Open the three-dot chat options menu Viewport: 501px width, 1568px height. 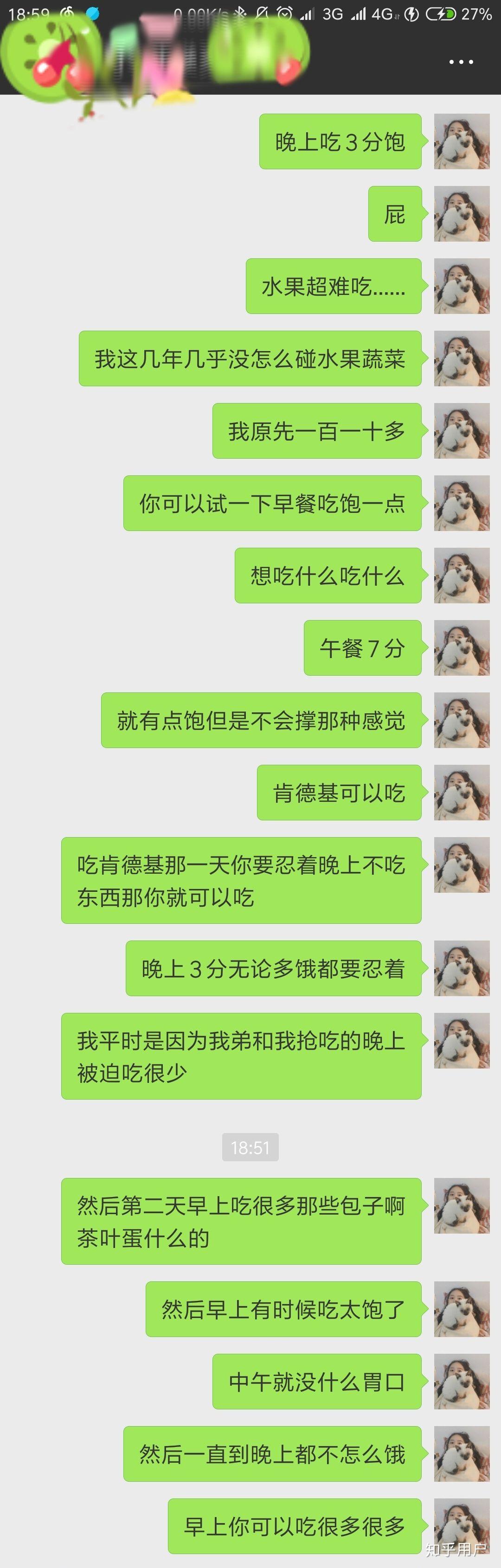point(461,62)
